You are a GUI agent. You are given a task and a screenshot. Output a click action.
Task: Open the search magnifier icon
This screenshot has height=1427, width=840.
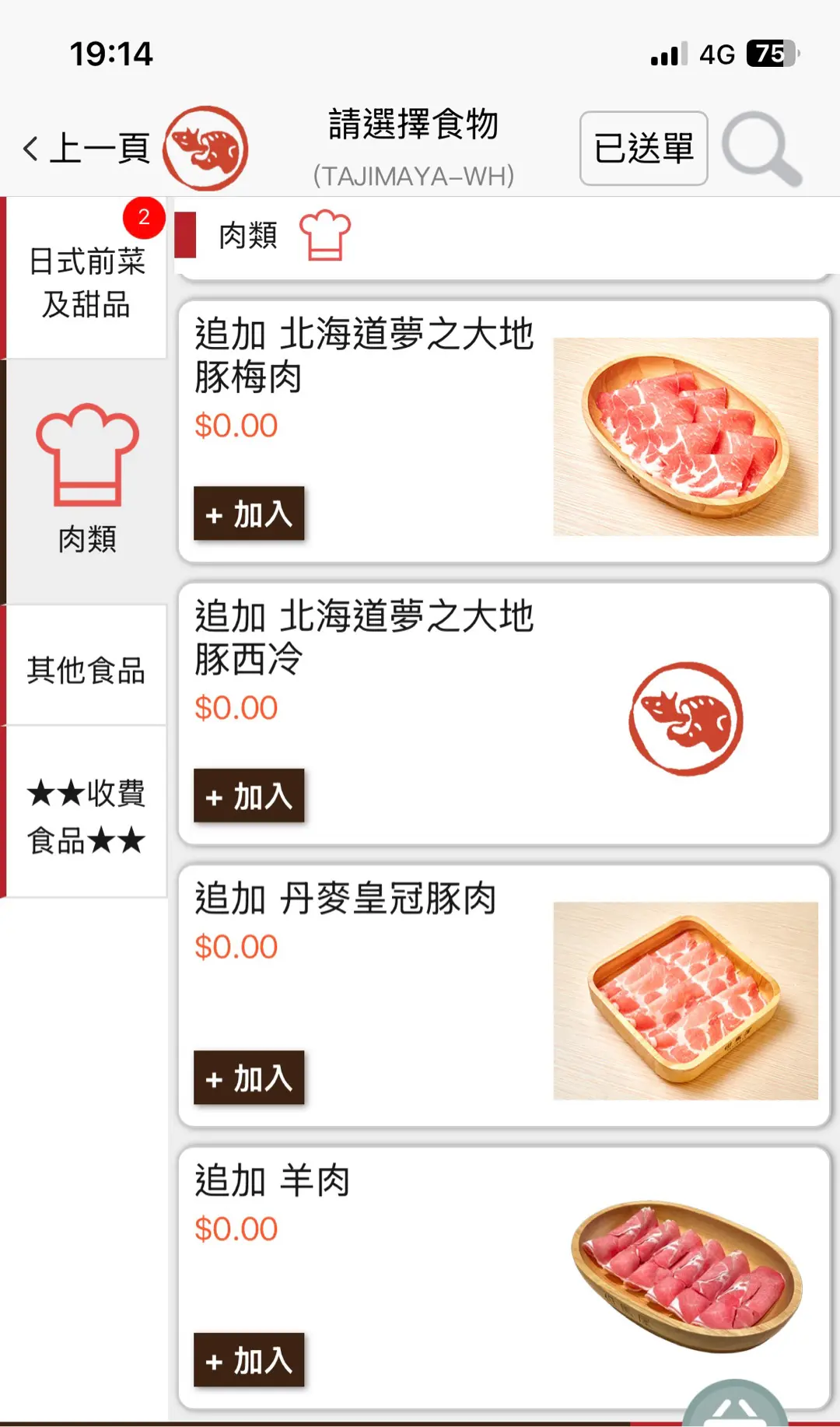click(x=761, y=148)
